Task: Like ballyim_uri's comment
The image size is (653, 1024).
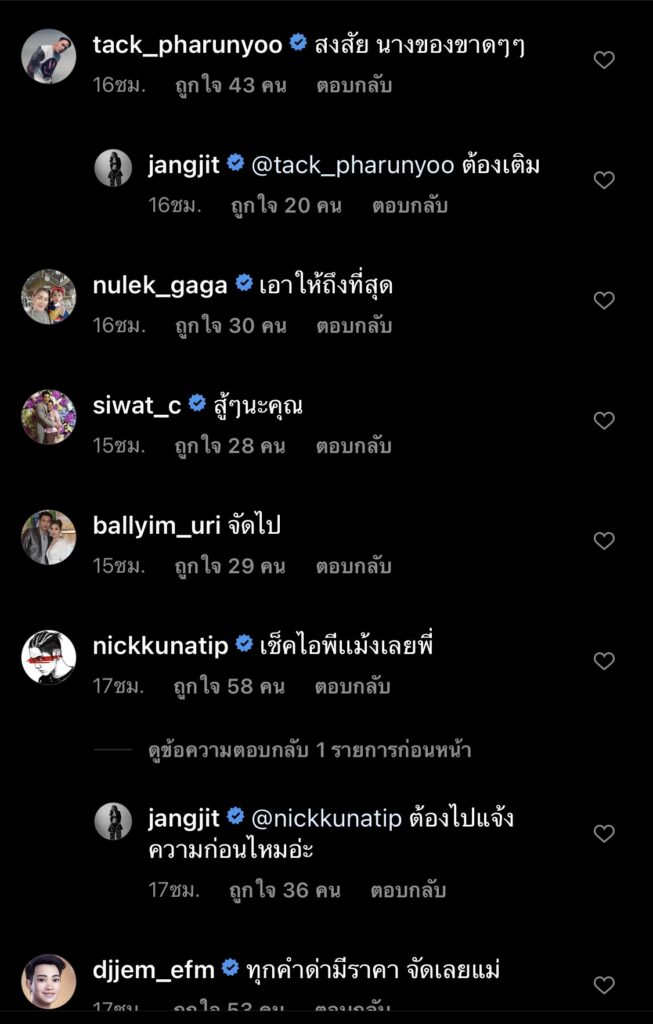Action: click(603, 540)
